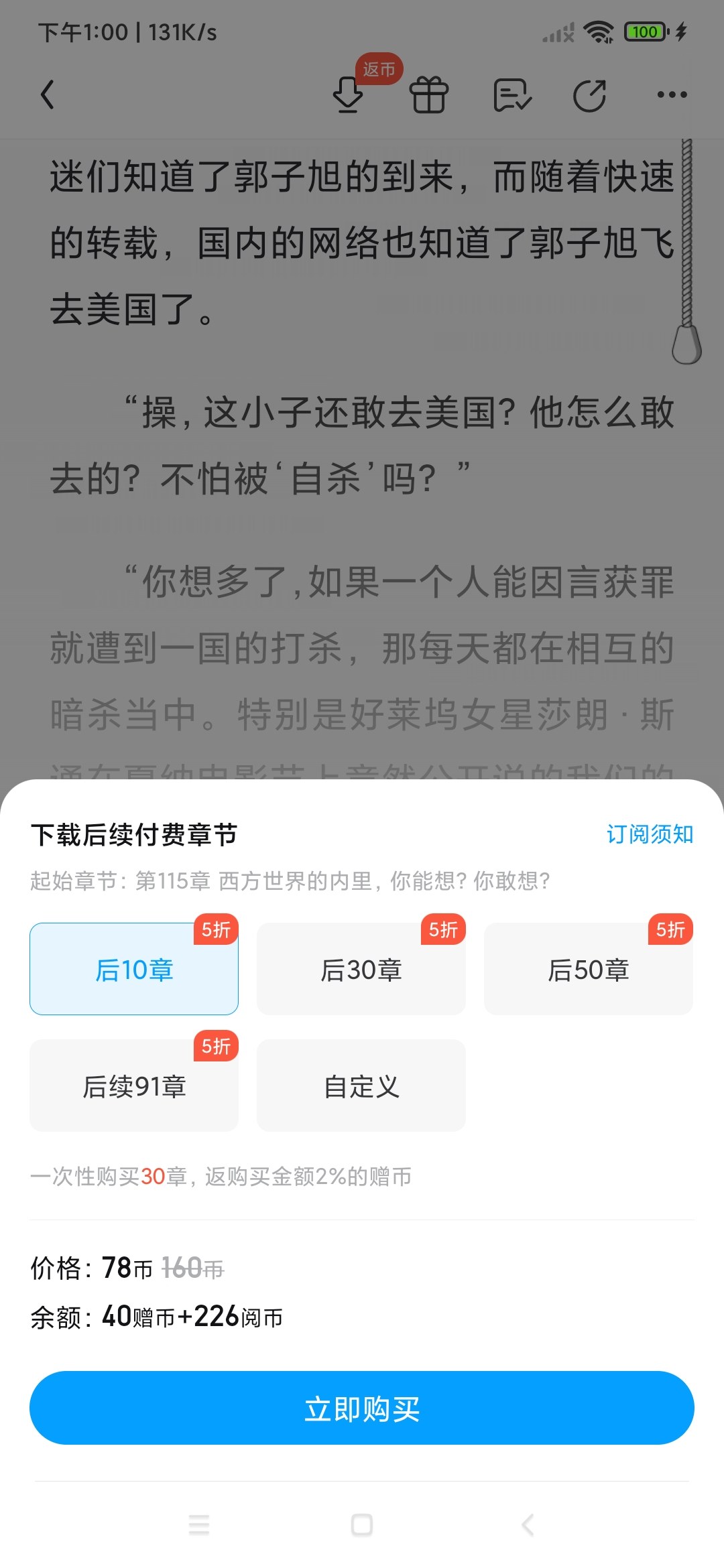The width and height of the screenshot is (724, 1568).
Task: Choose 后30章 chapter bundle
Action: [361, 969]
